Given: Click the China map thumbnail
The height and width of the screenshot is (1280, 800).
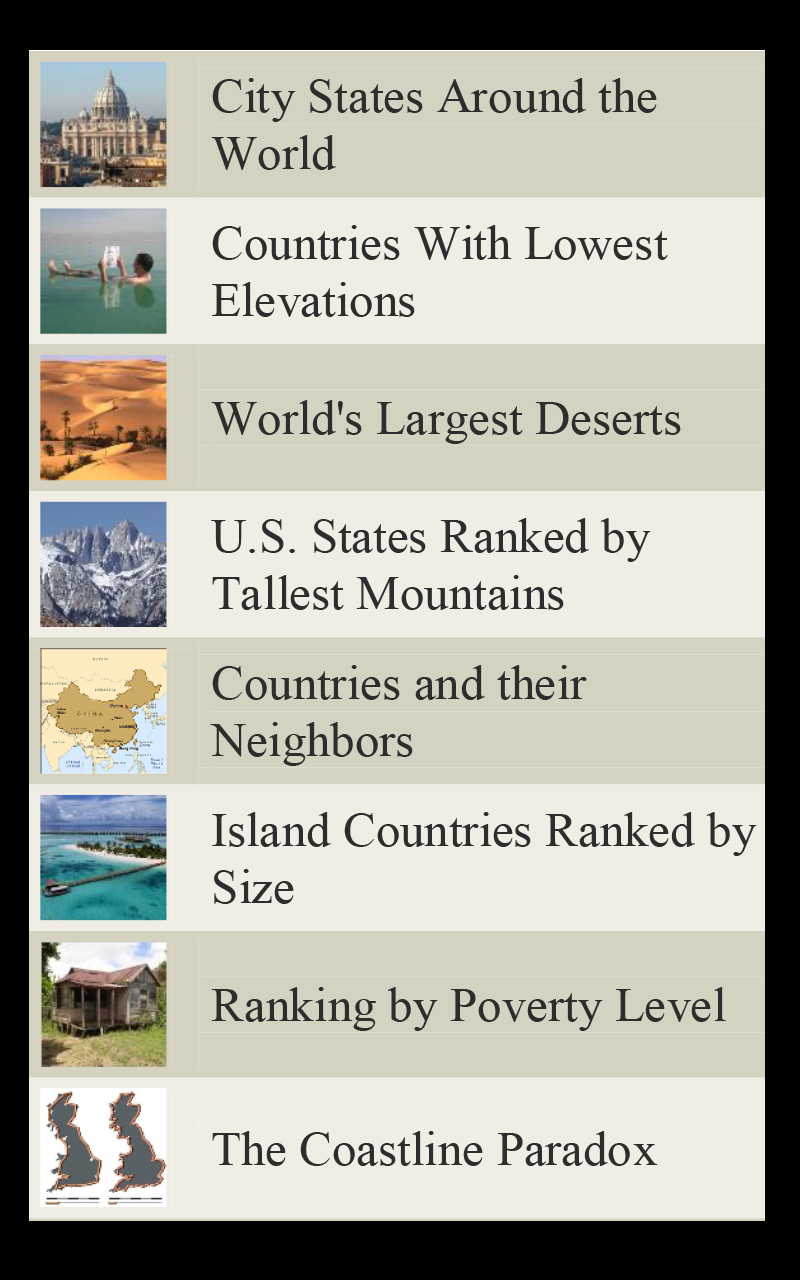Looking at the screenshot, I should (x=104, y=710).
